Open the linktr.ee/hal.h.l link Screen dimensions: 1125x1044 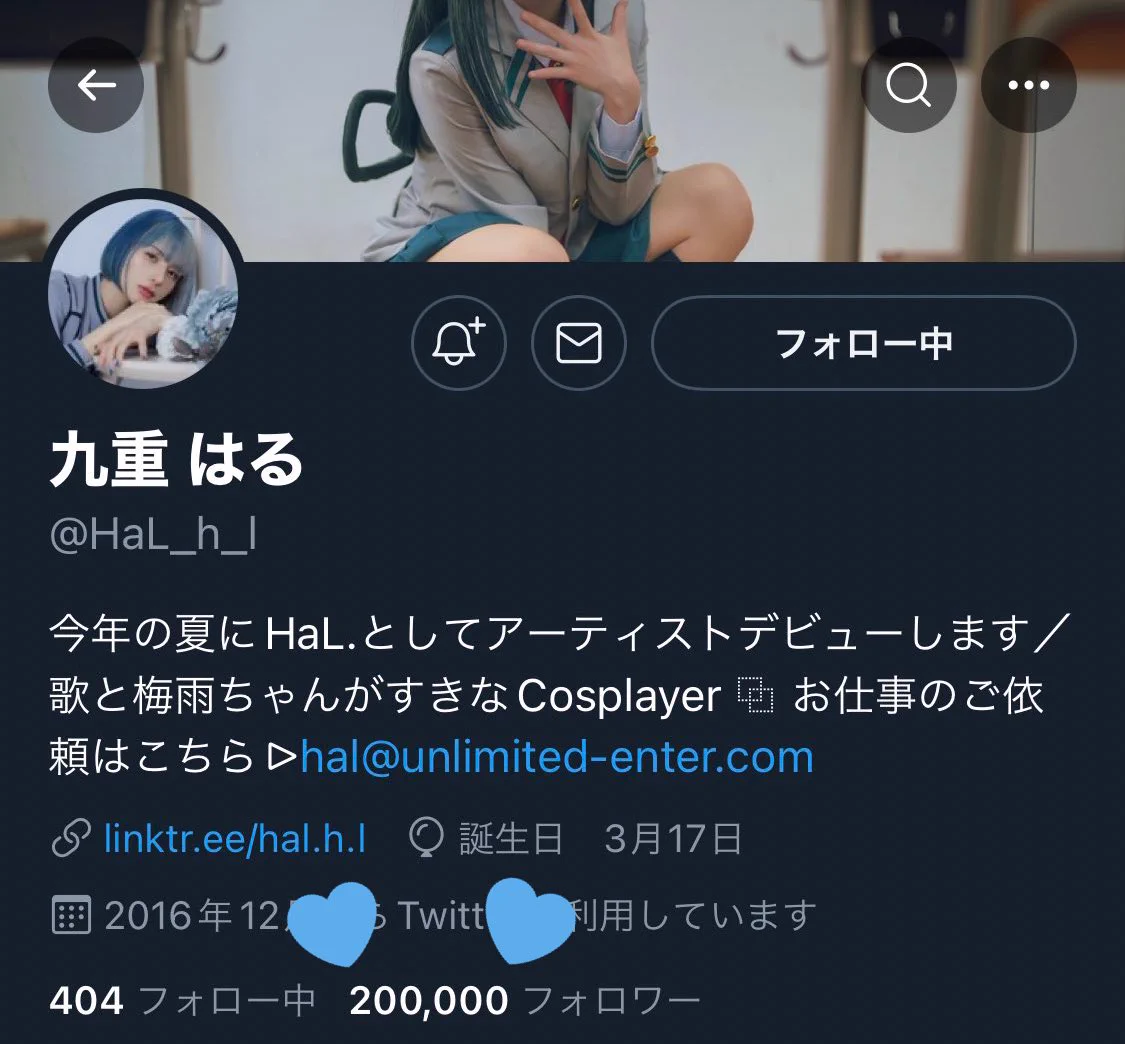coord(234,838)
